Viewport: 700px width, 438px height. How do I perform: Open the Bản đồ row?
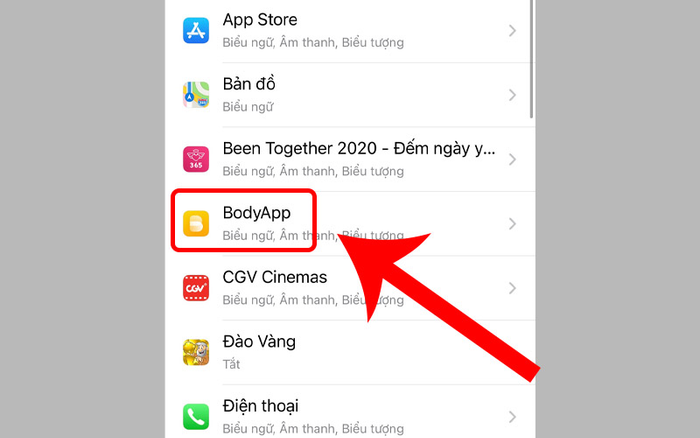click(x=350, y=94)
